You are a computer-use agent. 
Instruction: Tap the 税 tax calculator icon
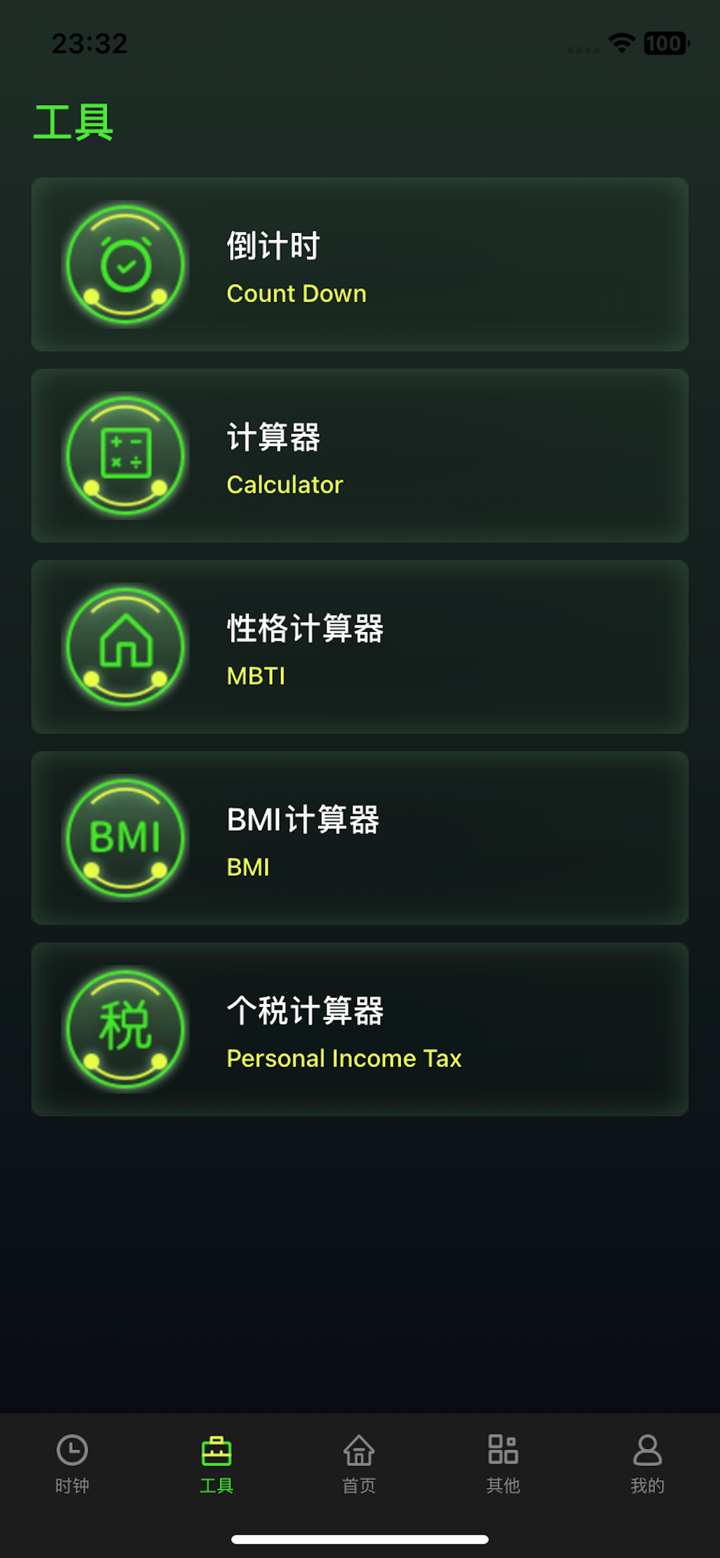click(125, 1029)
